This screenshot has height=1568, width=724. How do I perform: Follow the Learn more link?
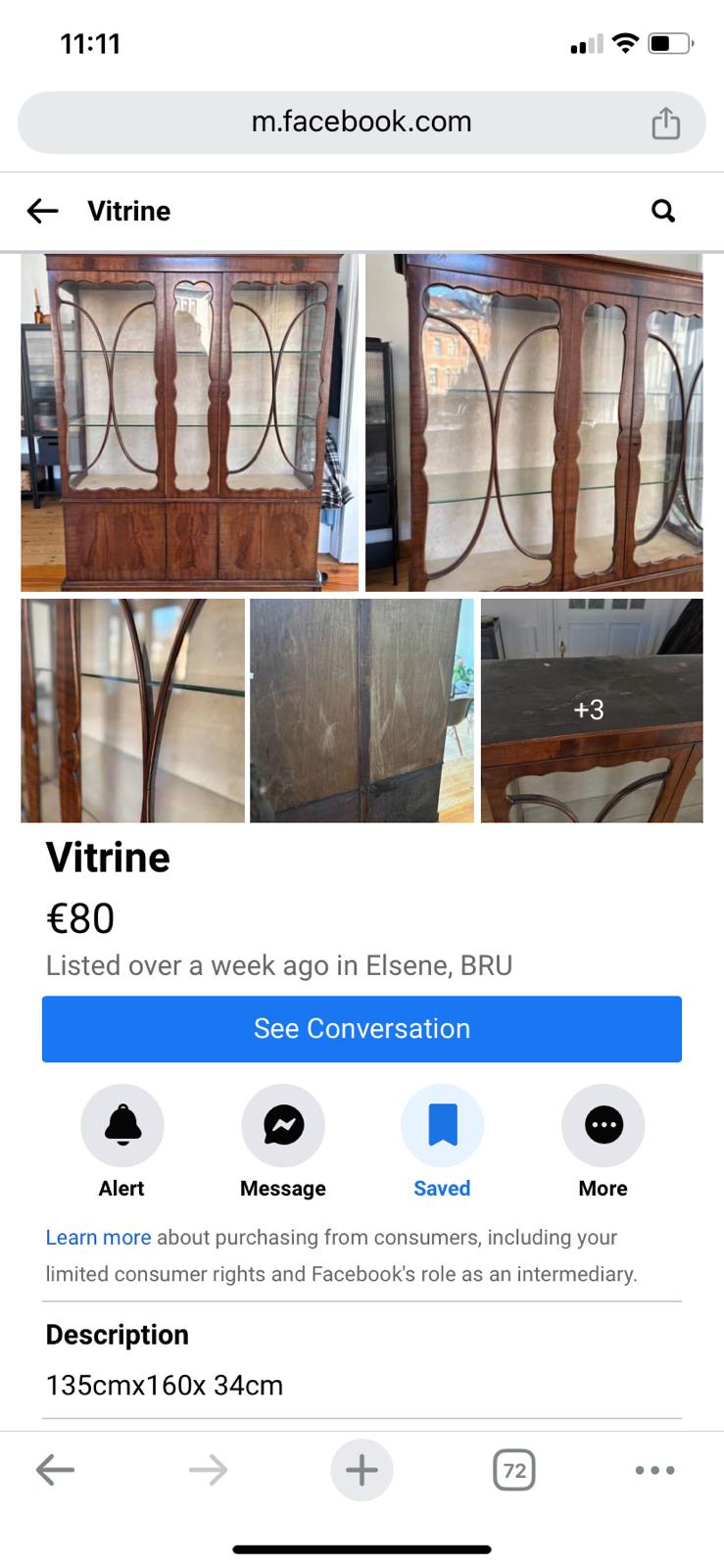click(x=98, y=1238)
